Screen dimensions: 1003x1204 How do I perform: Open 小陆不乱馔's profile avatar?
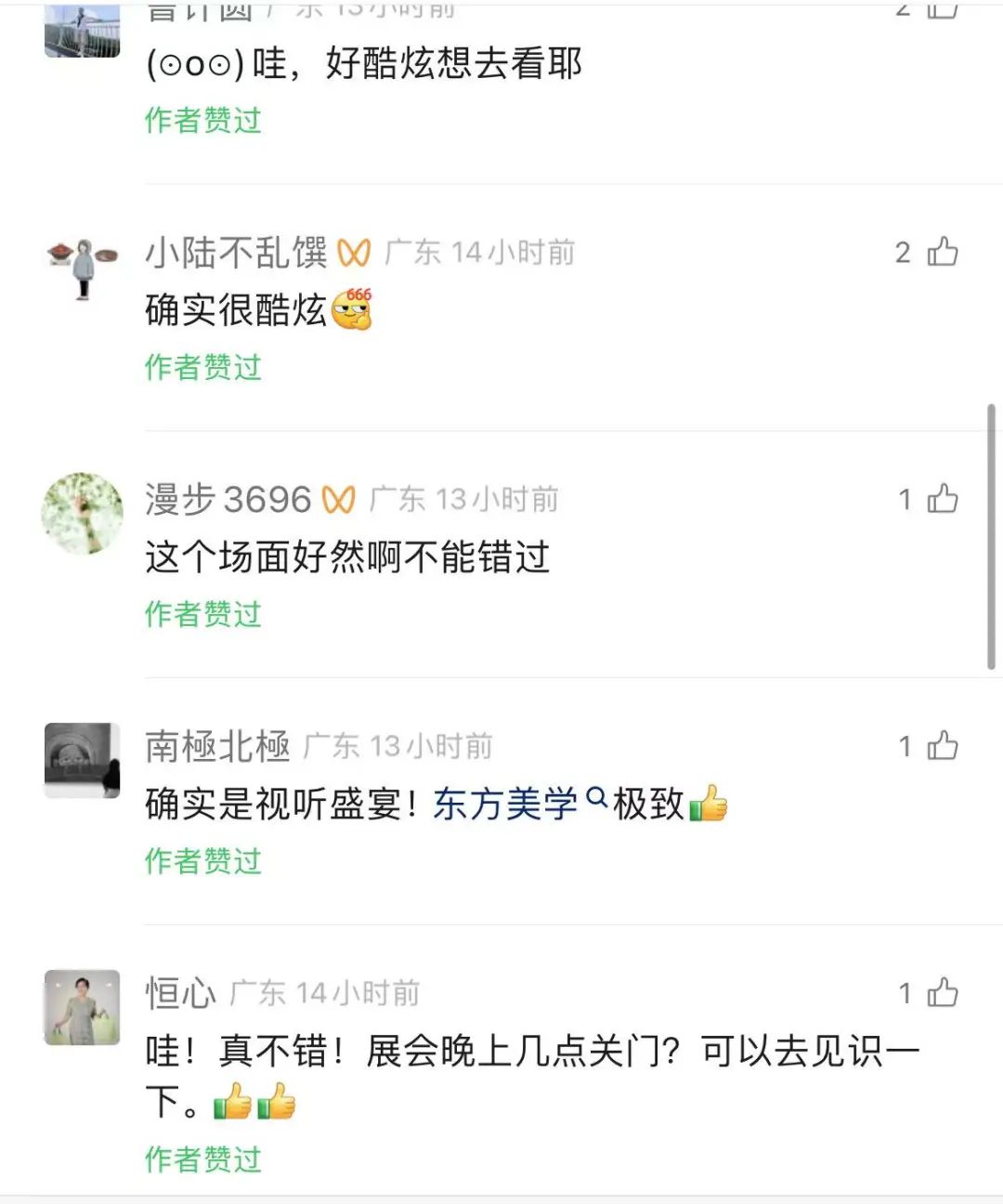[83, 268]
